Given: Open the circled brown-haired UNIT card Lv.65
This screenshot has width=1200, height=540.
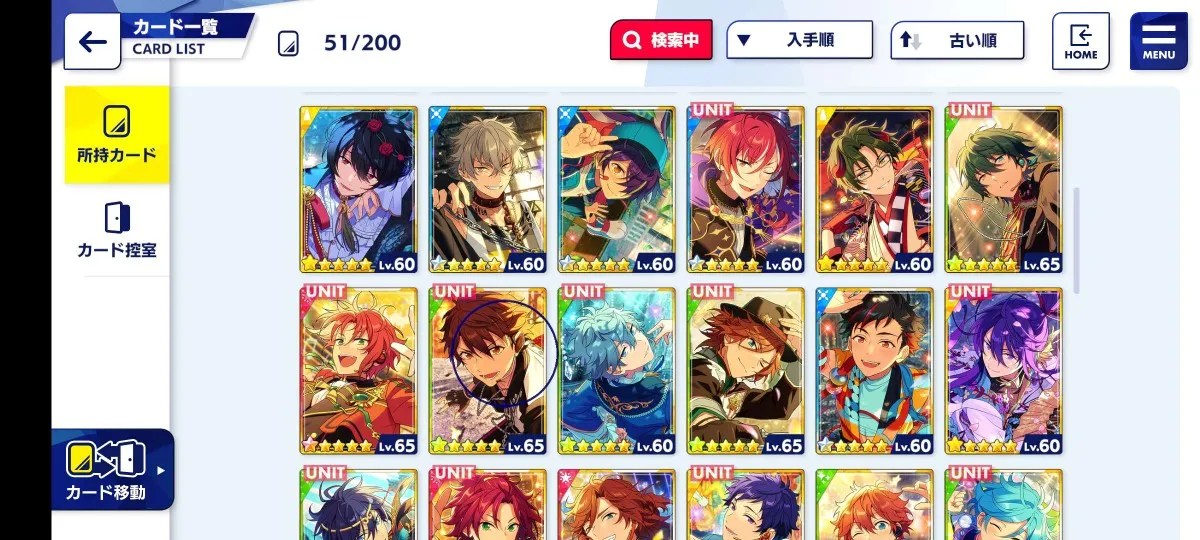Looking at the screenshot, I should pyautogui.click(x=487, y=371).
